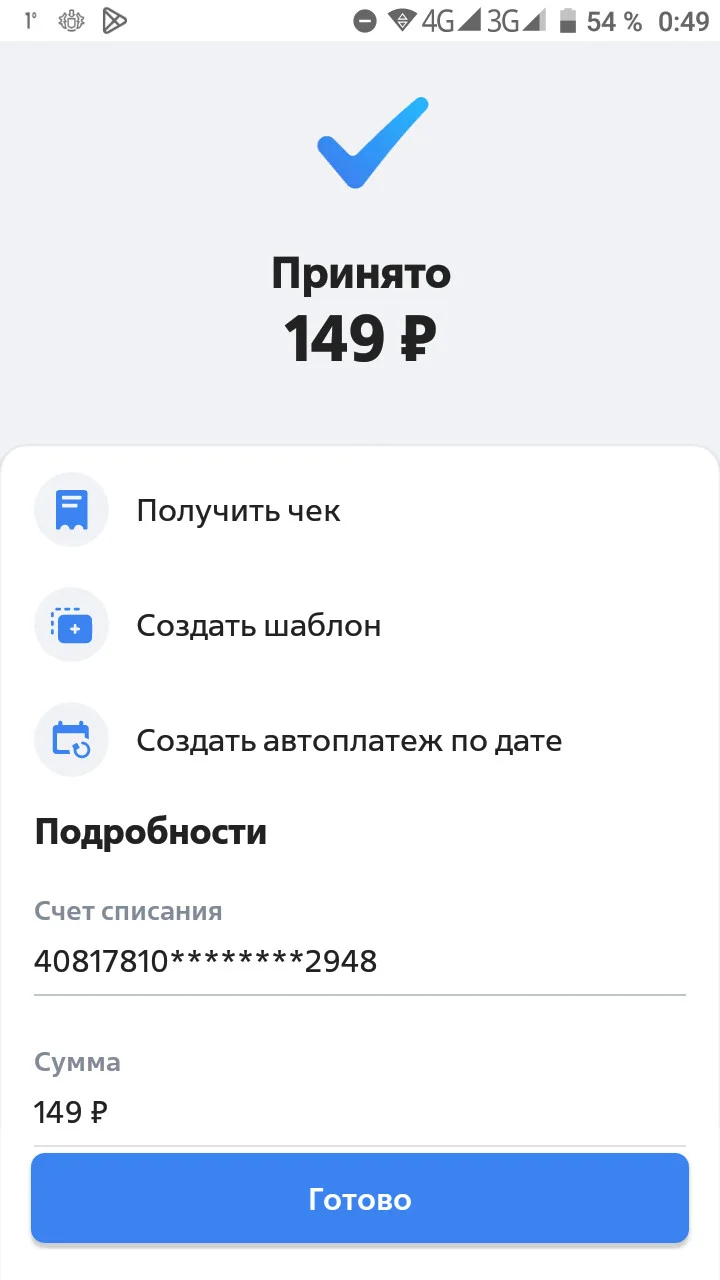720x1280 pixels.
Task: Tap the Готово button
Action: point(360,1199)
